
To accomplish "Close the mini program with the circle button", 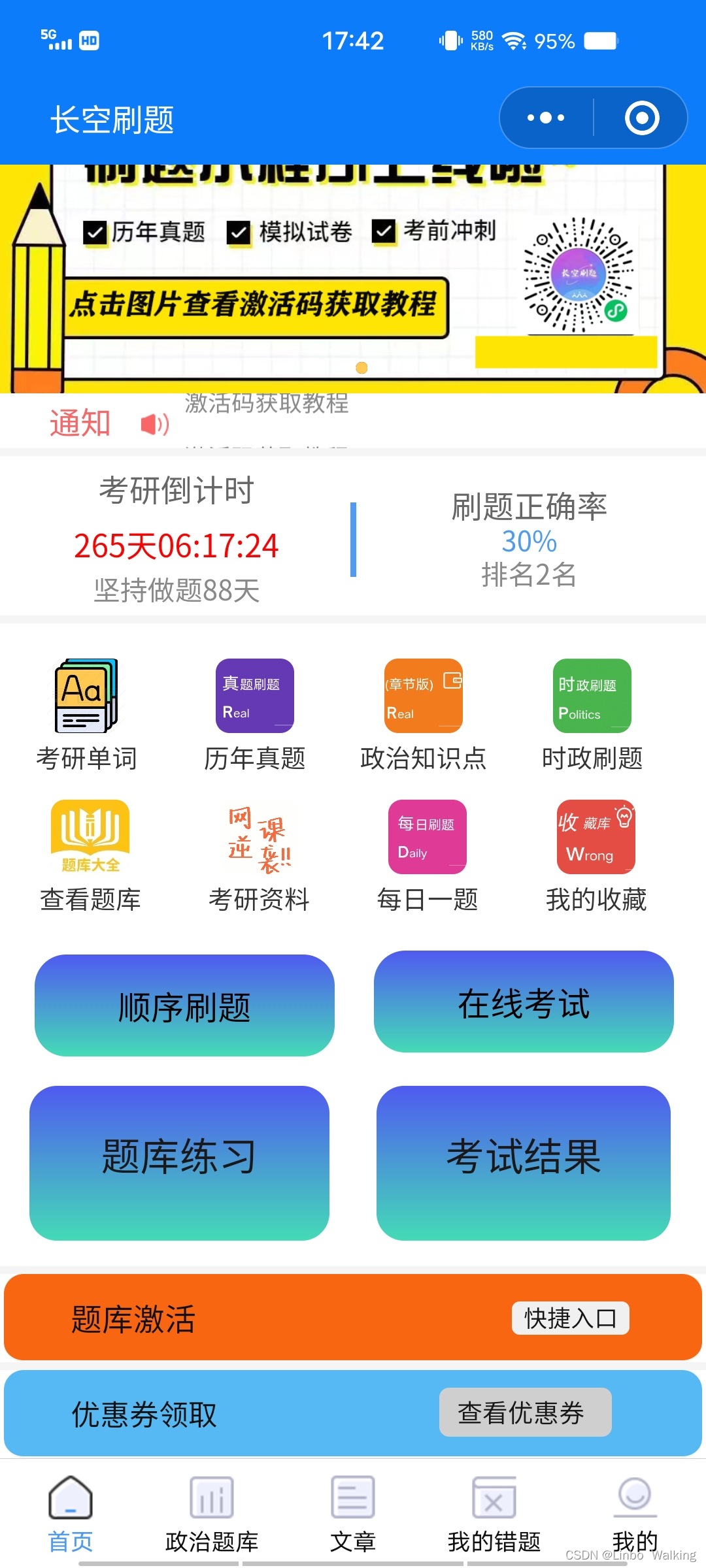I will click(x=641, y=118).
